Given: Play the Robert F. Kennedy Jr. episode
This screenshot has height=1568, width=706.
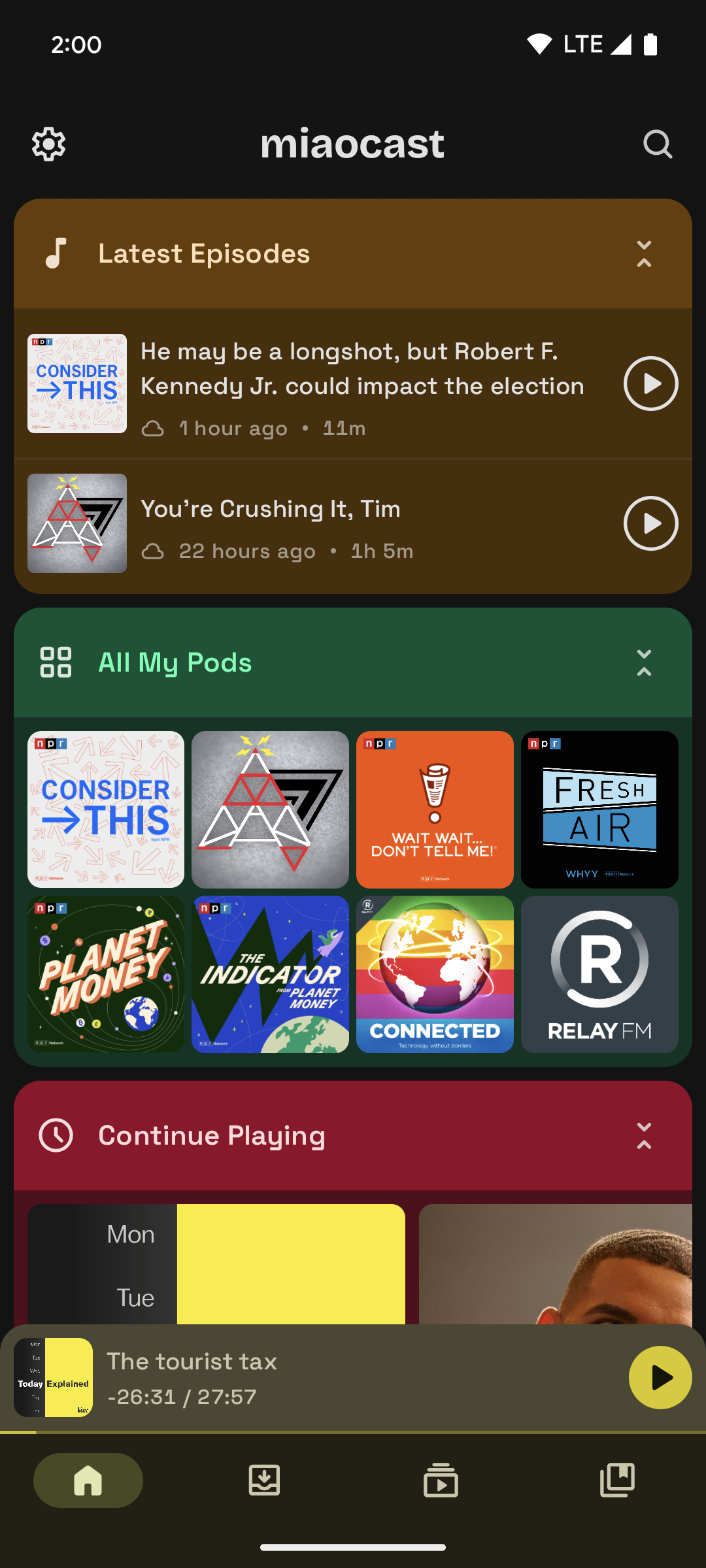Looking at the screenshot, I should click(x=650, y=384).
